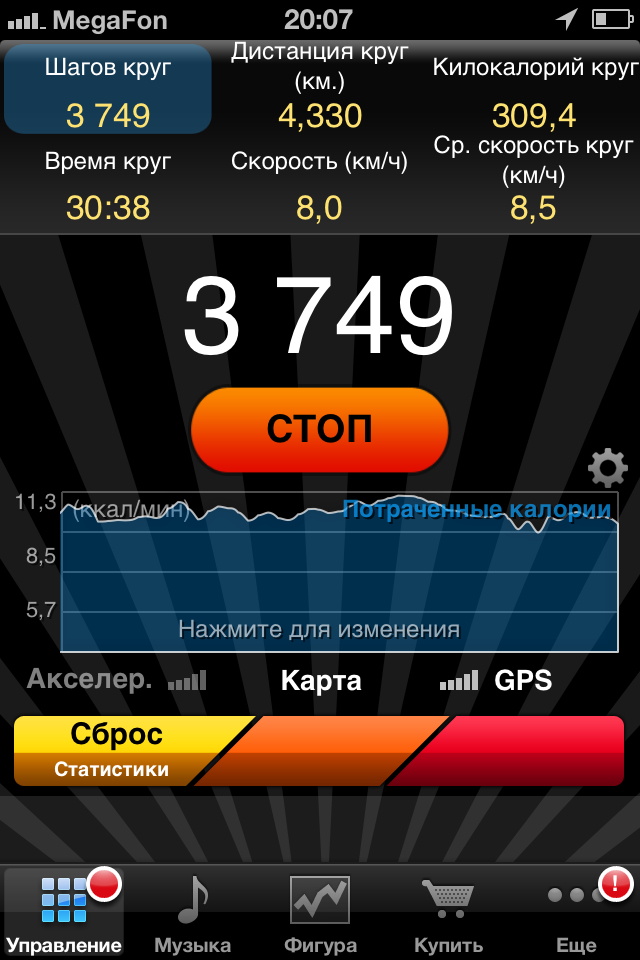Switch to the Музыка tab
Viewport: 640px width, 960px height.
192,912
